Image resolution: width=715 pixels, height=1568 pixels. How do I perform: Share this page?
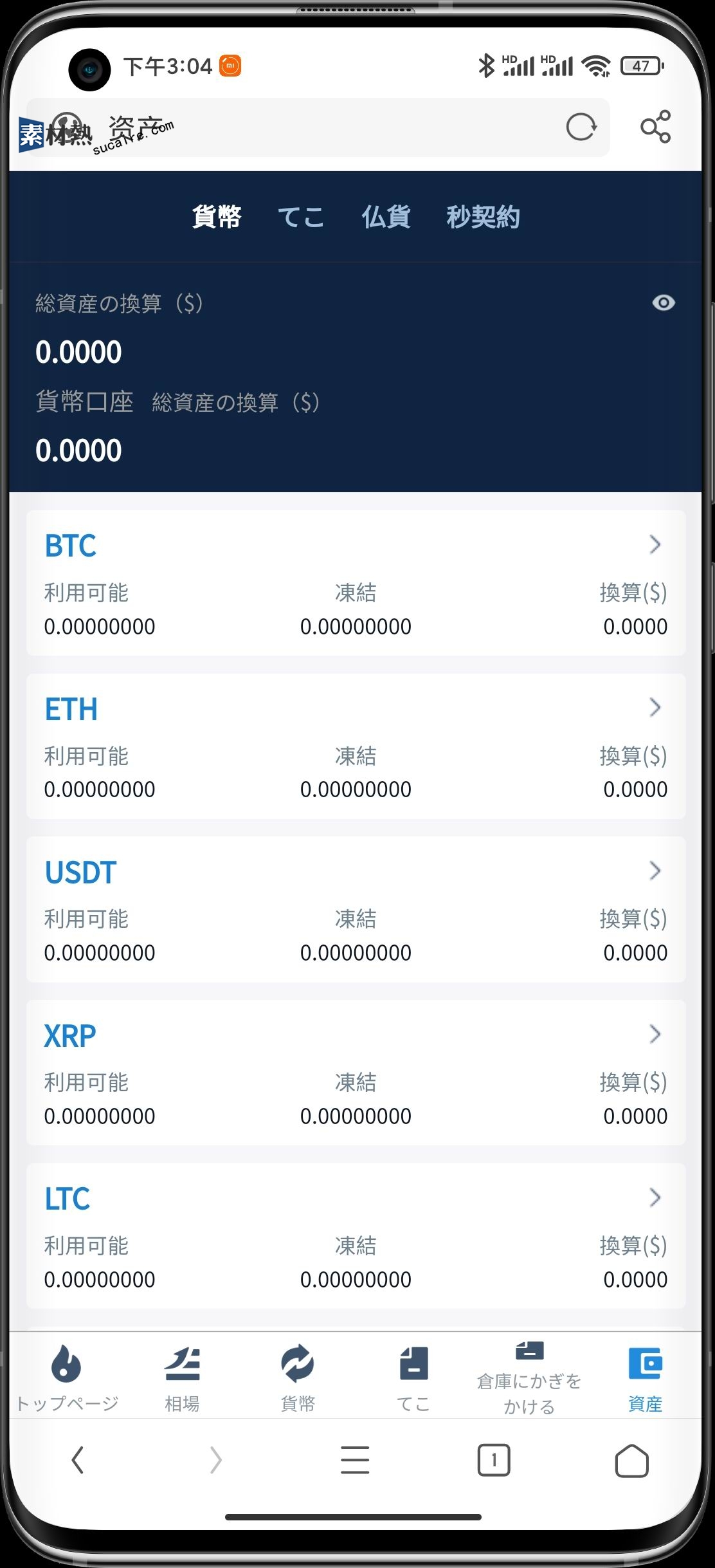[655, 127]
